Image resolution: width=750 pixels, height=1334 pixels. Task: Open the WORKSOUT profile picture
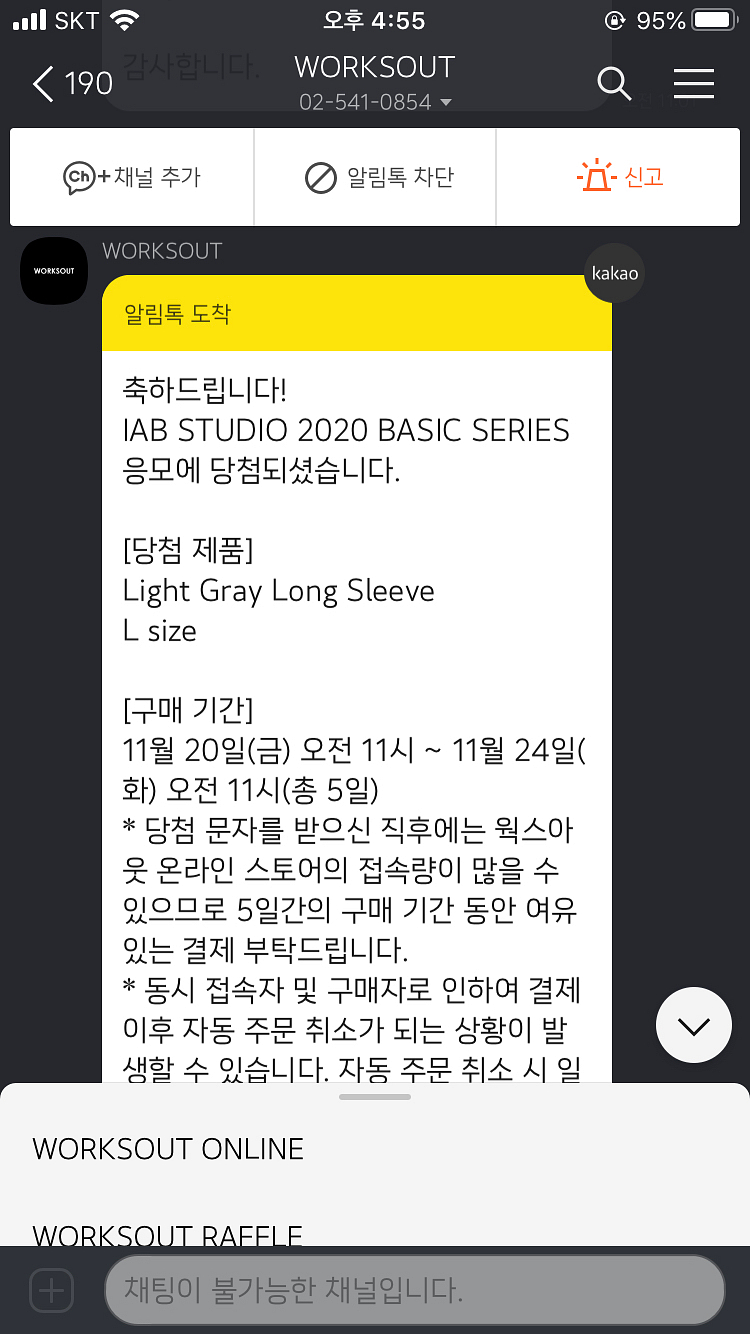coord(54,271)
